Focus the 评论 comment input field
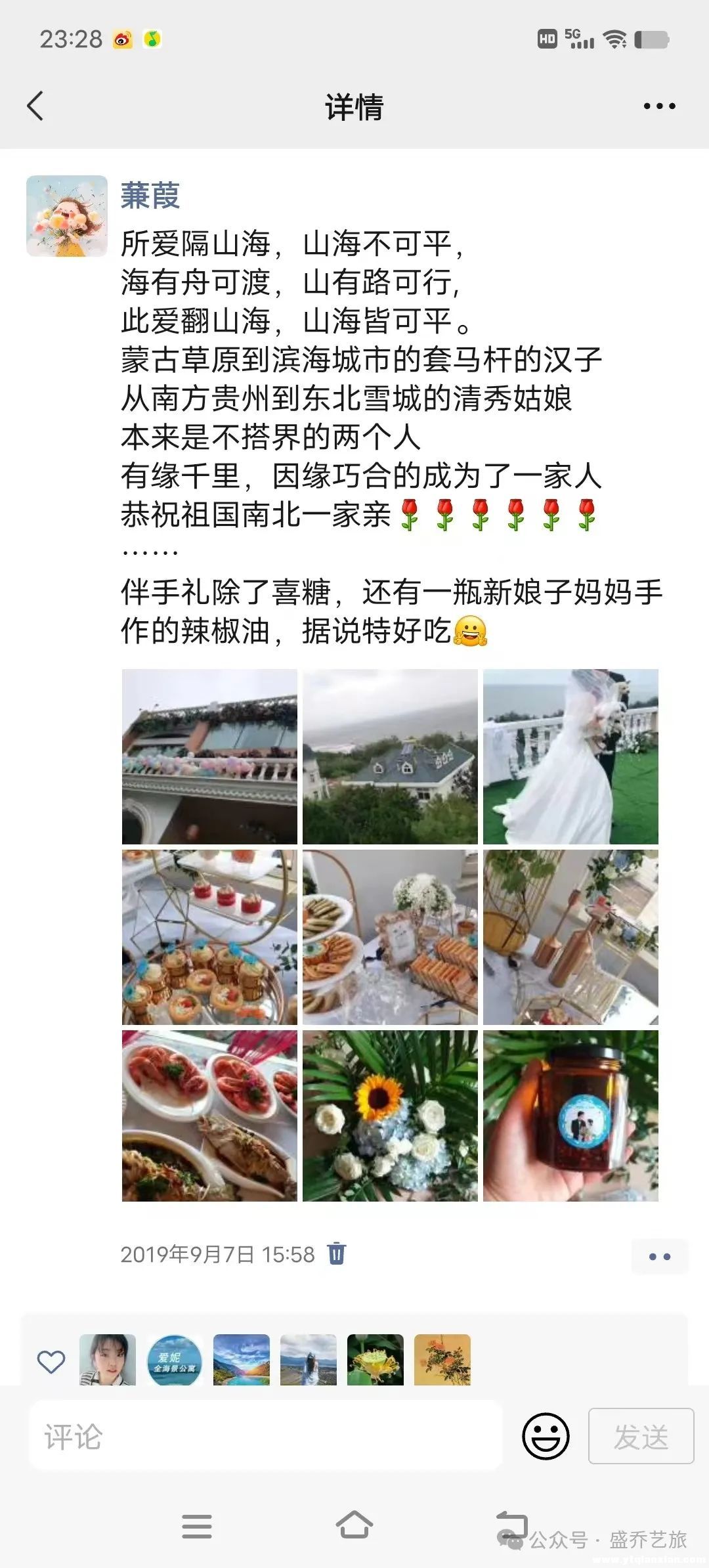Image resolution: width=709 pixels, height=1568 pixels. (265, 1437)
